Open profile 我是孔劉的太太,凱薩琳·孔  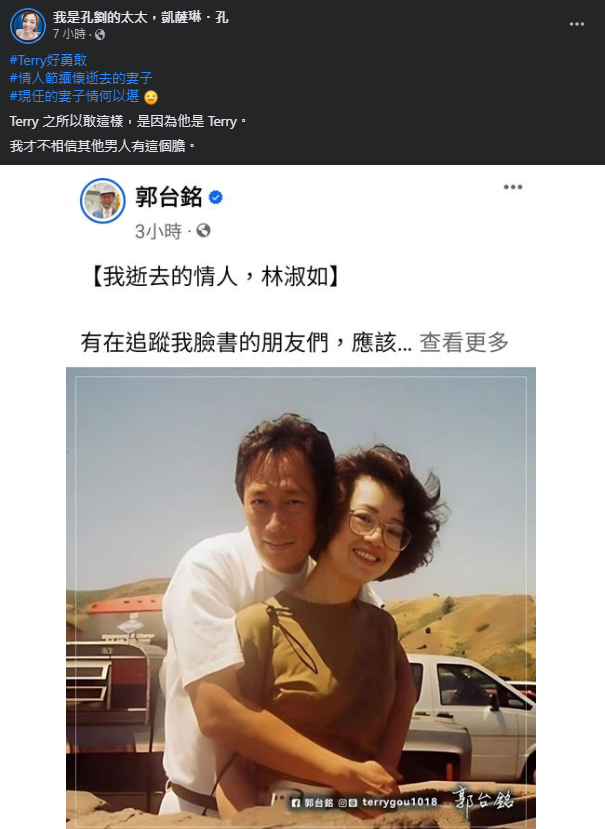[140, 17]
